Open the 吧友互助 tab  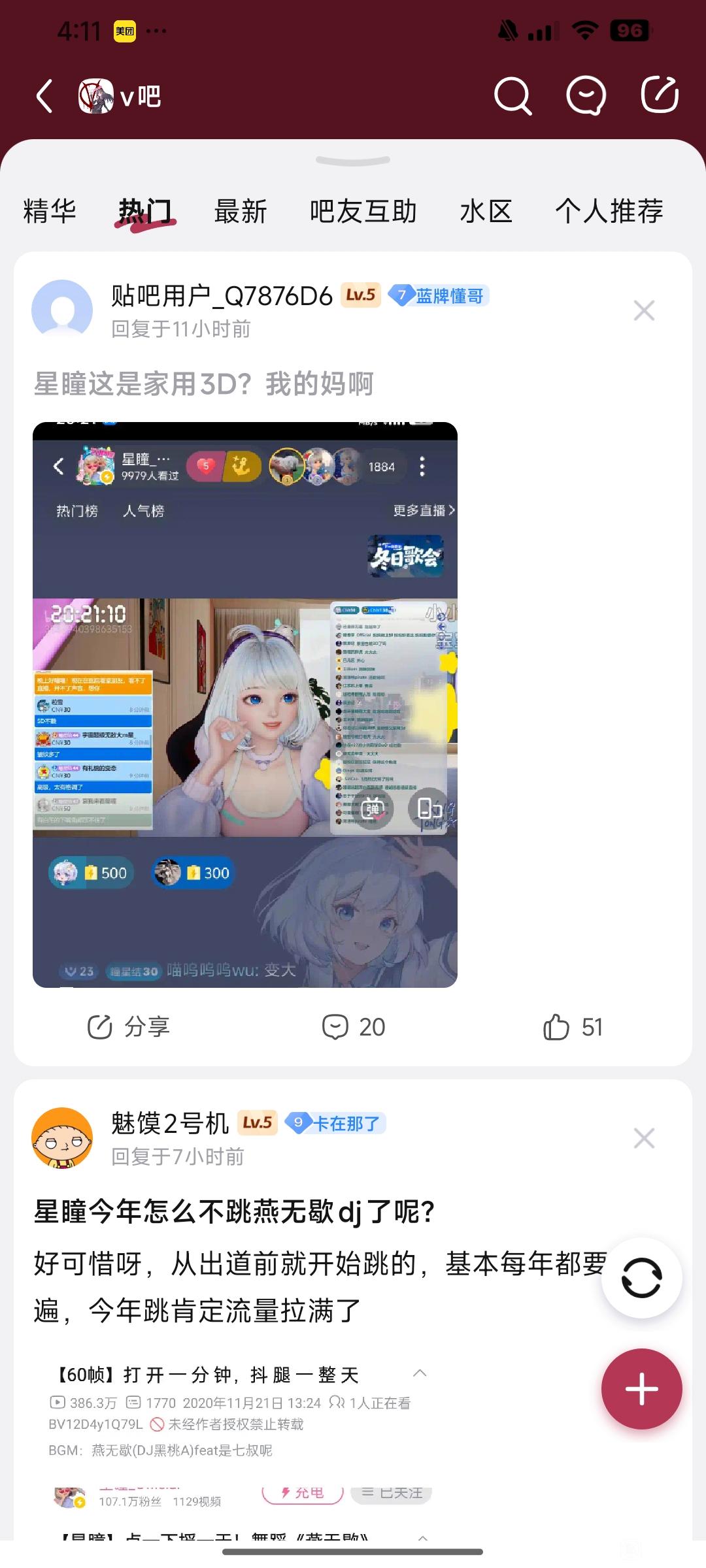[363, 211]
